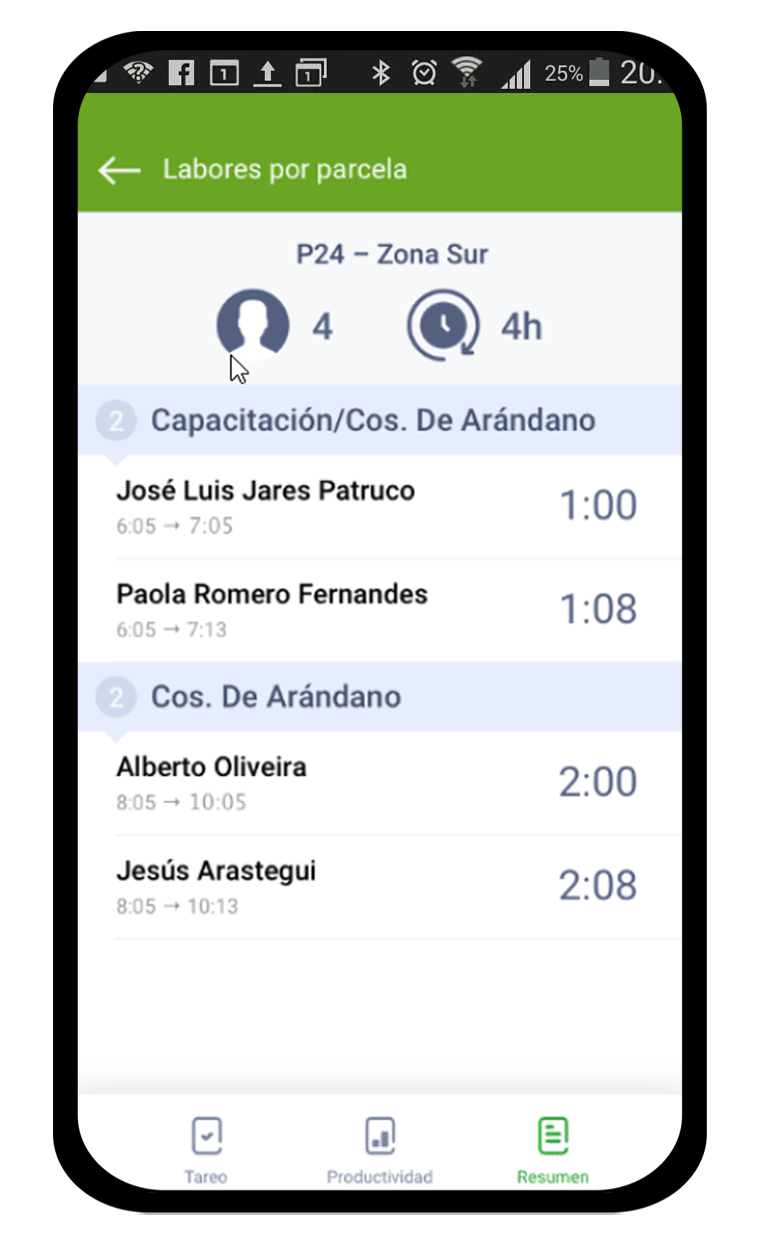Screen dimensions: 758x1251
Task: Tap the badge showing 2 next to Capacitación
Action: point(115,420)
